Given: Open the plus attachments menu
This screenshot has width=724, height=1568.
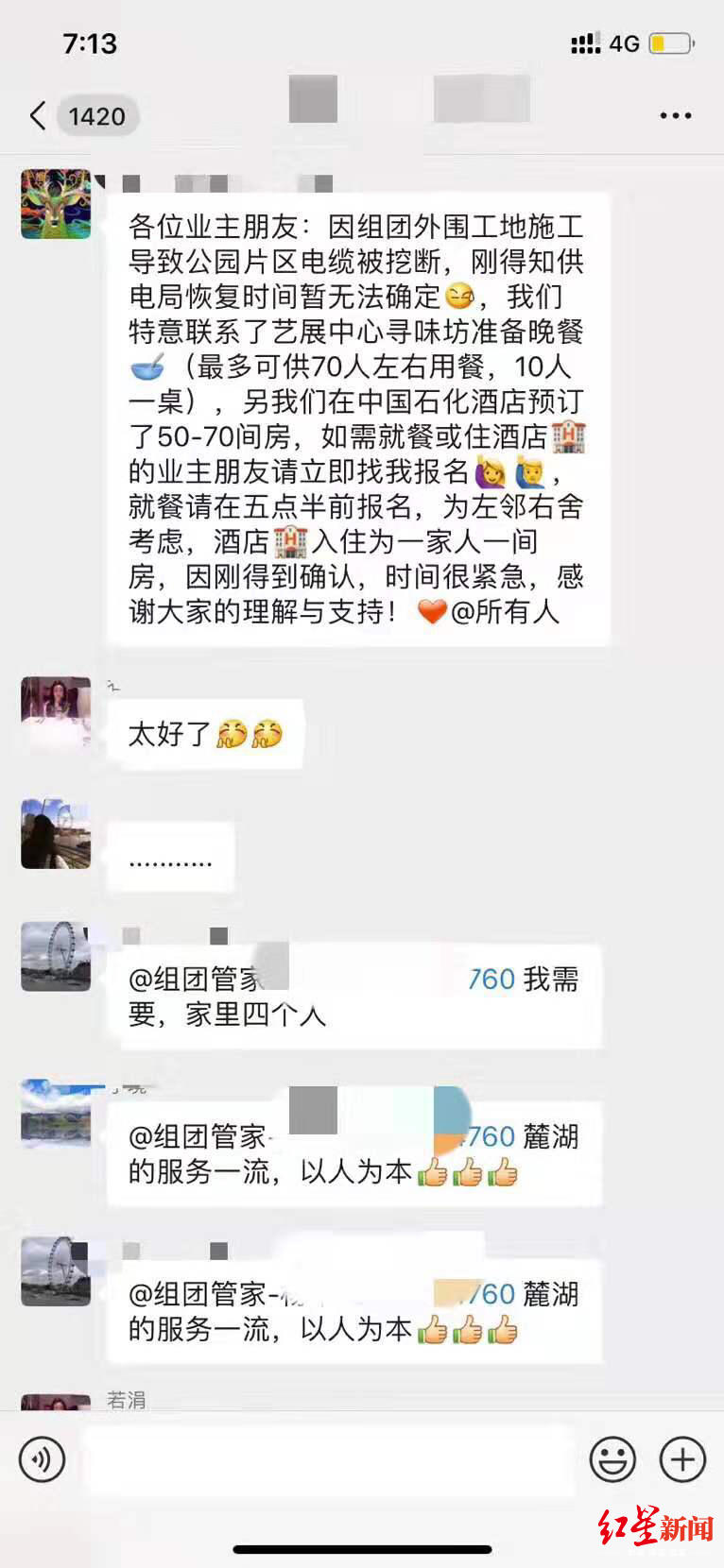Looking at the screenshot, I should click(682, 1459).
